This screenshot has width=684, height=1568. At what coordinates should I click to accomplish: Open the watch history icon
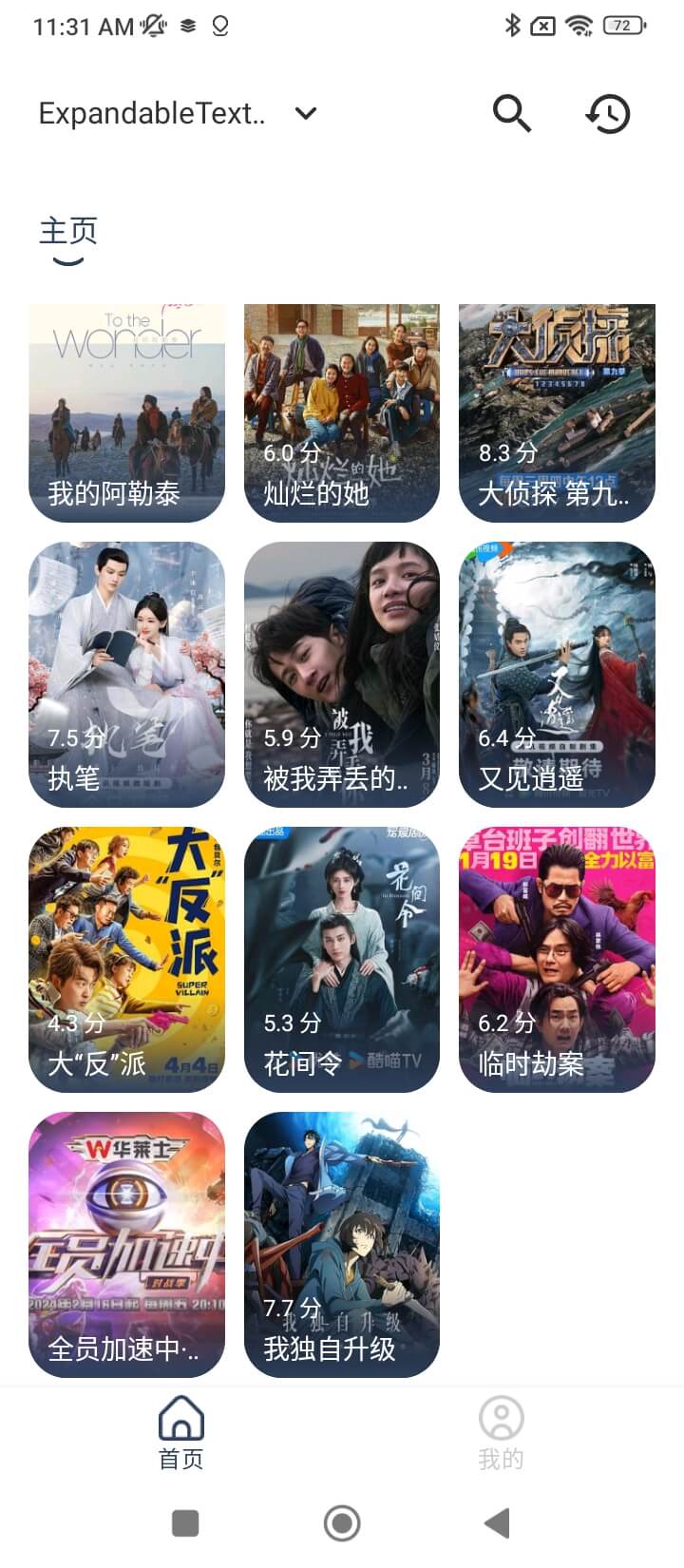[x=607, y=114]
